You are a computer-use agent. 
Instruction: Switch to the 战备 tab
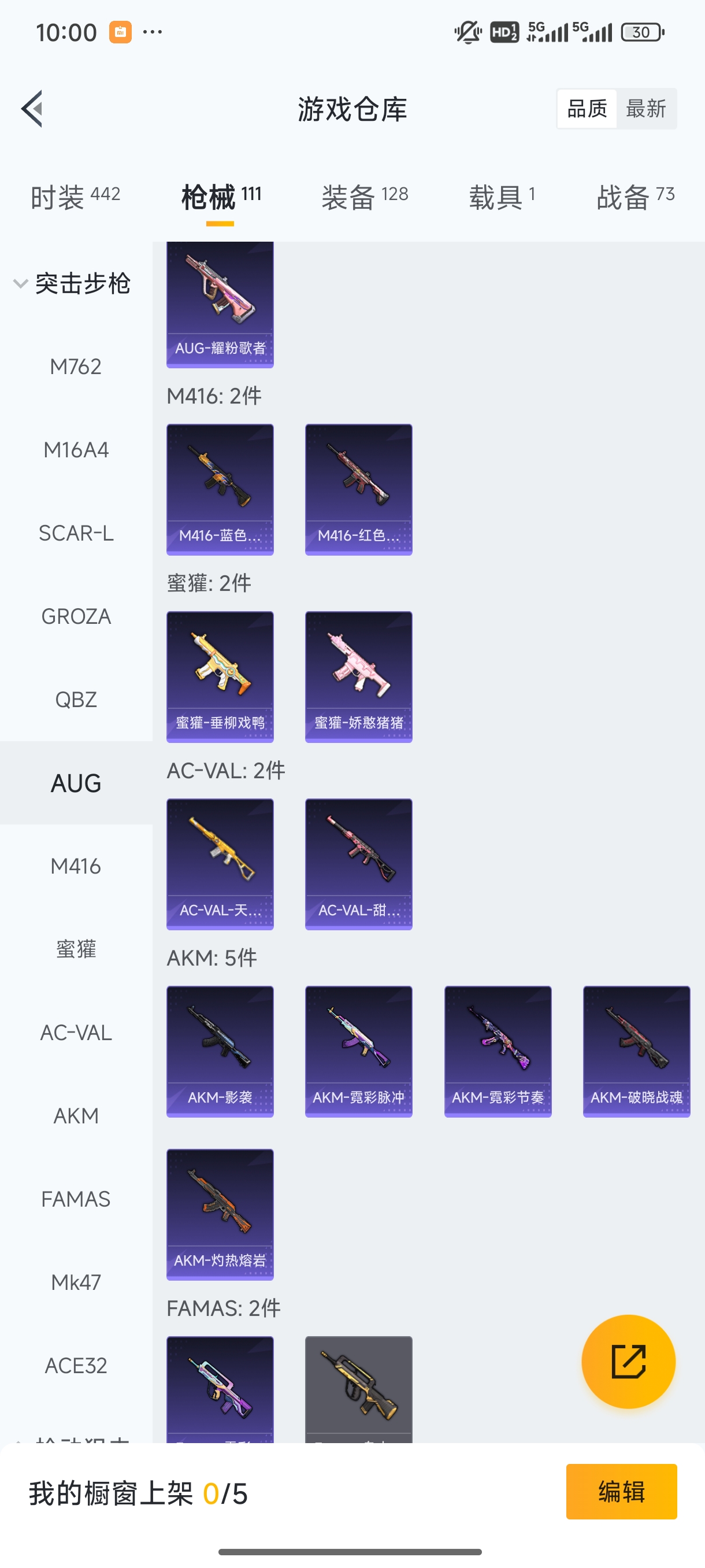tap(636, 197)
